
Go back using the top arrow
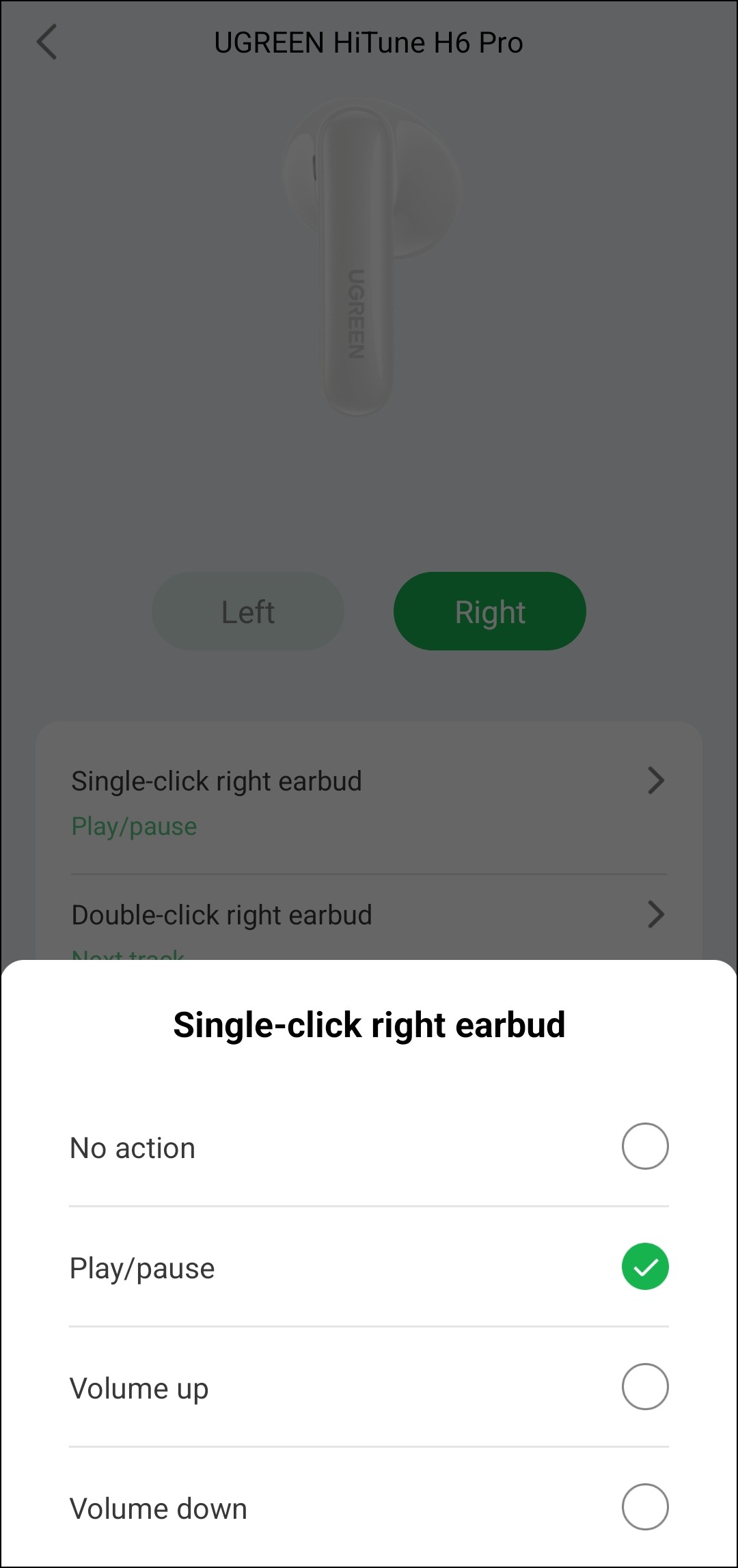point(46,42)
